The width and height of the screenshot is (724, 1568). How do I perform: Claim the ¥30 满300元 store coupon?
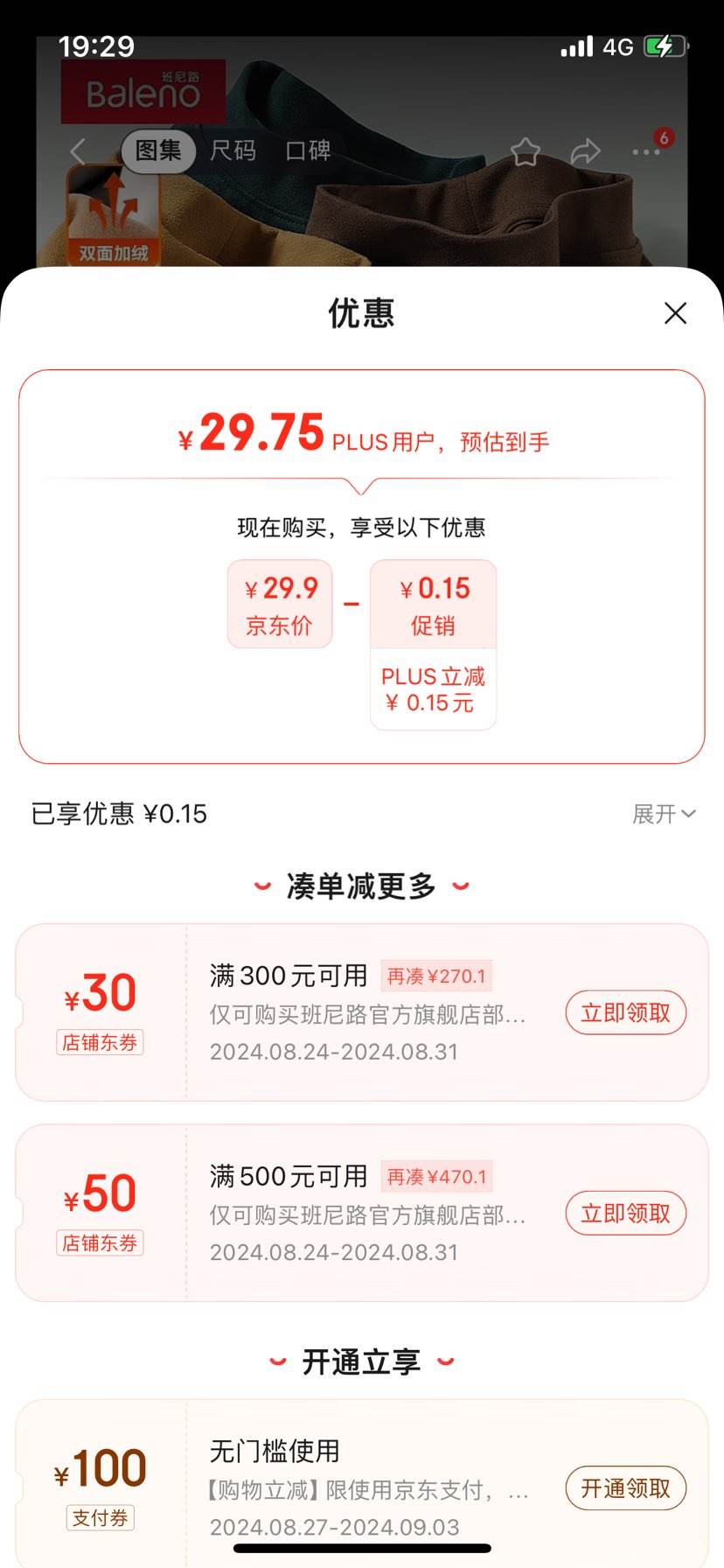tap(625, 1012)
